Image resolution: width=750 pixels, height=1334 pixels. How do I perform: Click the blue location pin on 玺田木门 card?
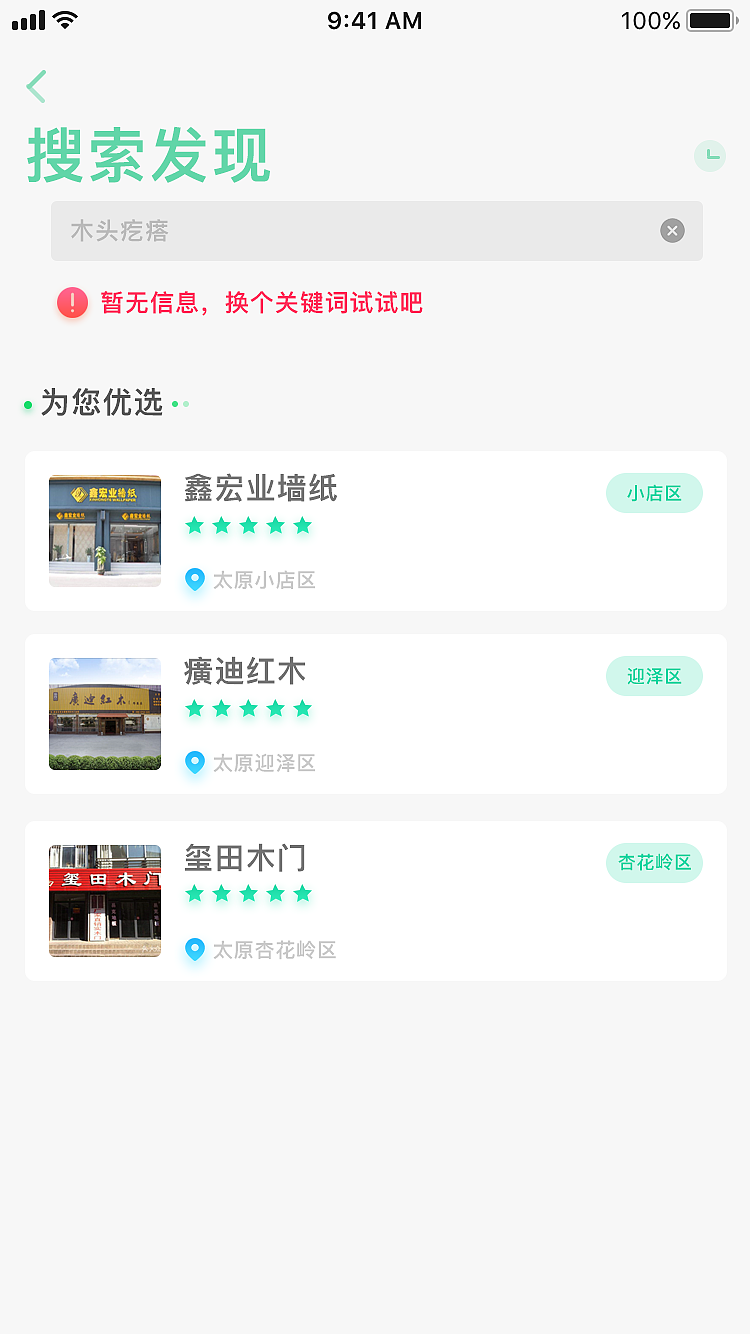[195, 948]
